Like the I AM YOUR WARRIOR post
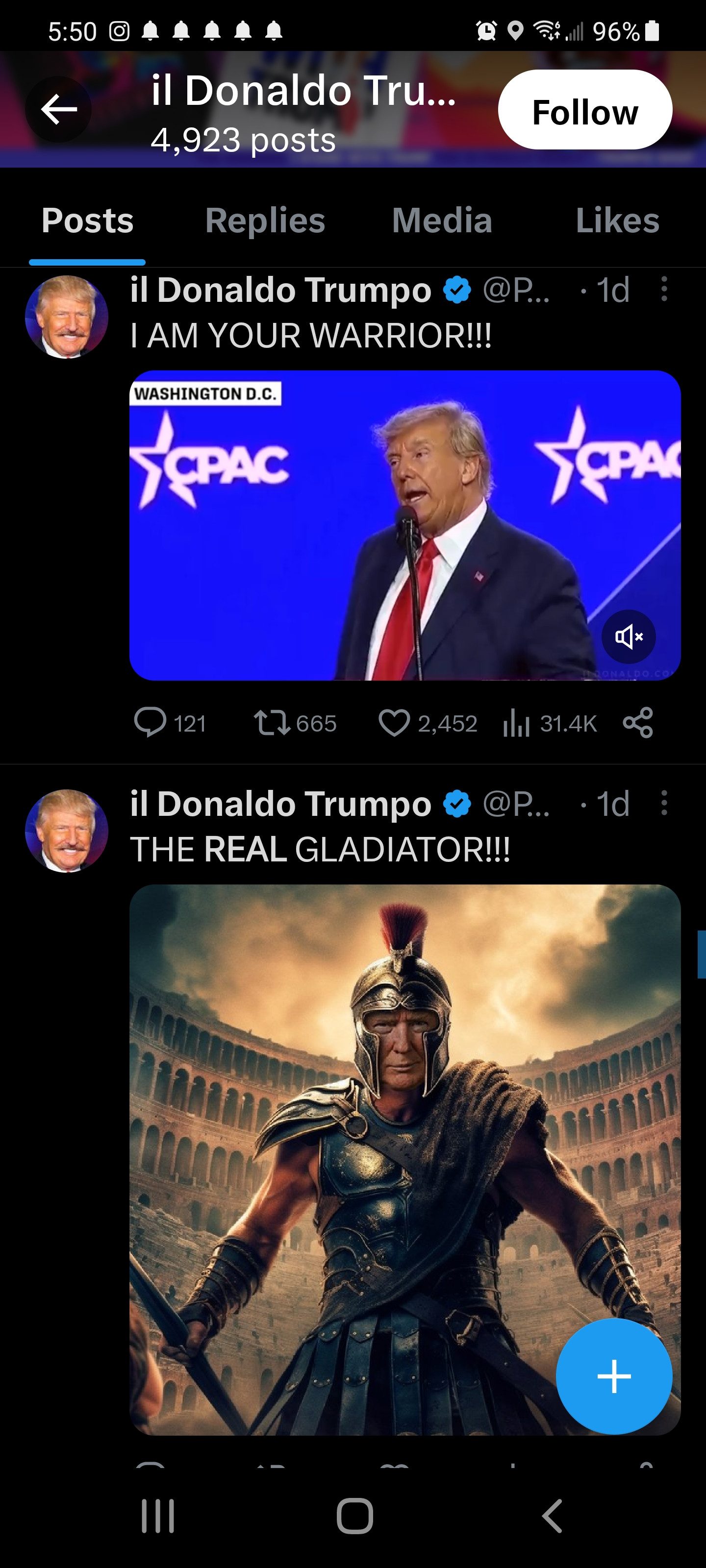706x1568 pixels. tap(394, 723)
